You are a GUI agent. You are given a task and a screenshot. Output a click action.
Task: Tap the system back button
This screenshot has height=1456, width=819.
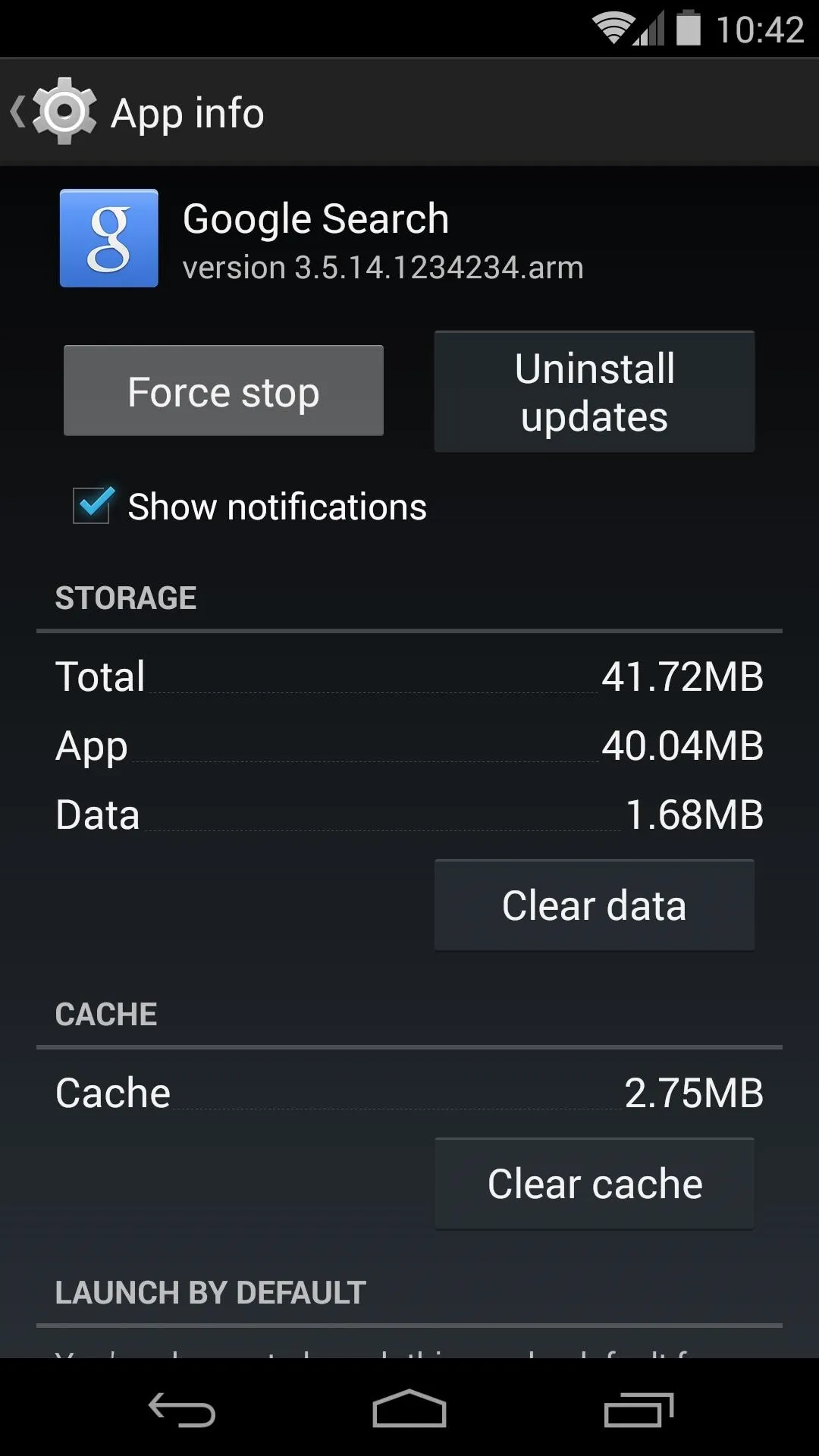(x=182, y=1410)
